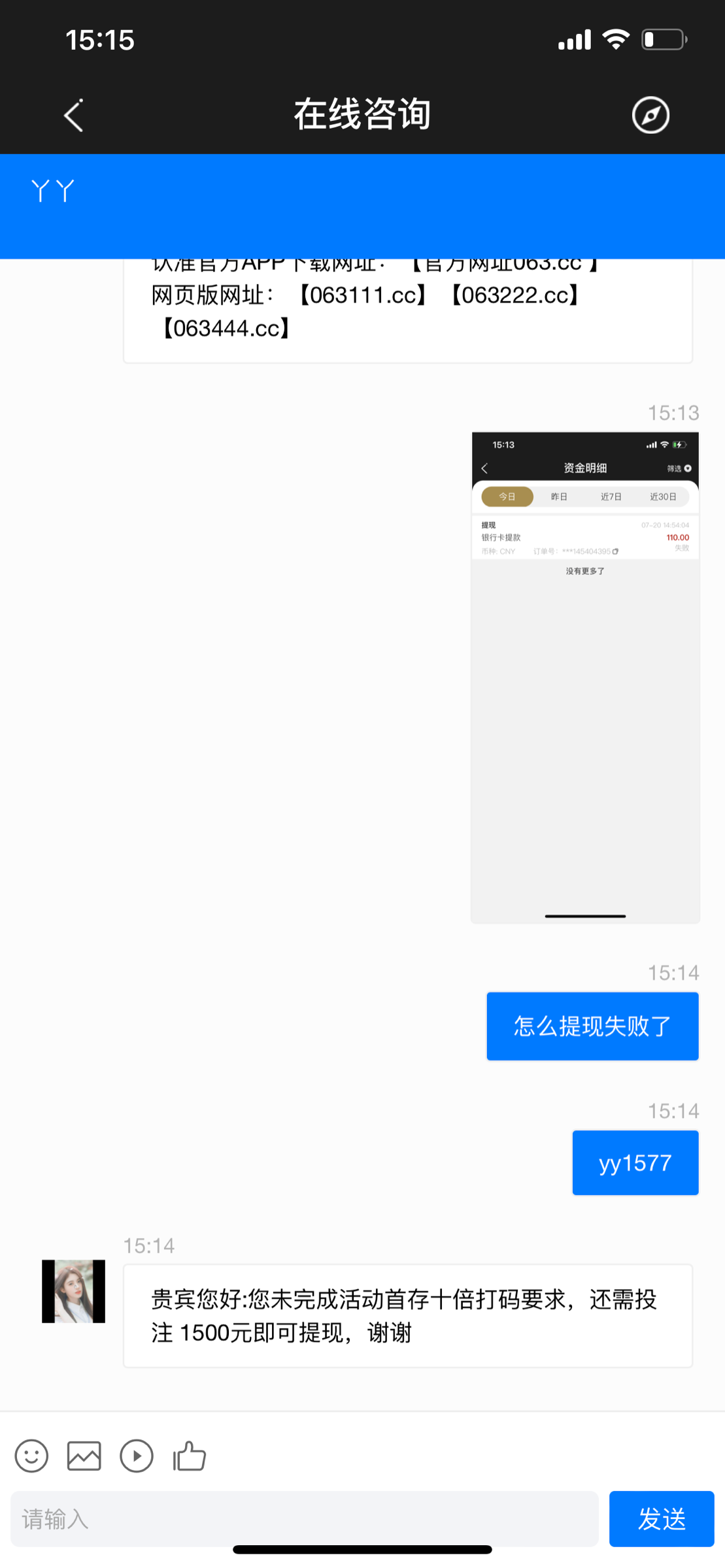Send the message with 发送
The width and height of the screenshot is (725, 1568).
(661, 1519)
